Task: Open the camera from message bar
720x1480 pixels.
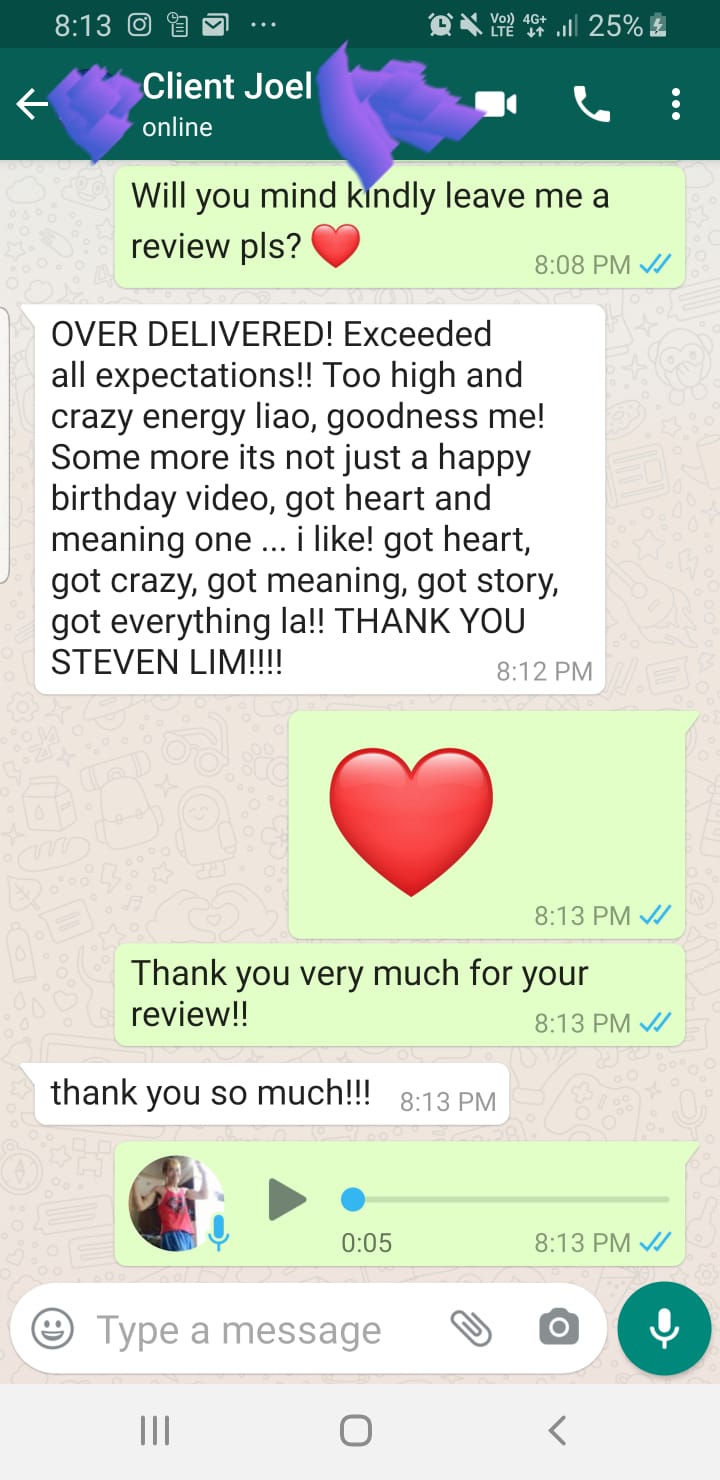Action: (x=558, y=1328)
